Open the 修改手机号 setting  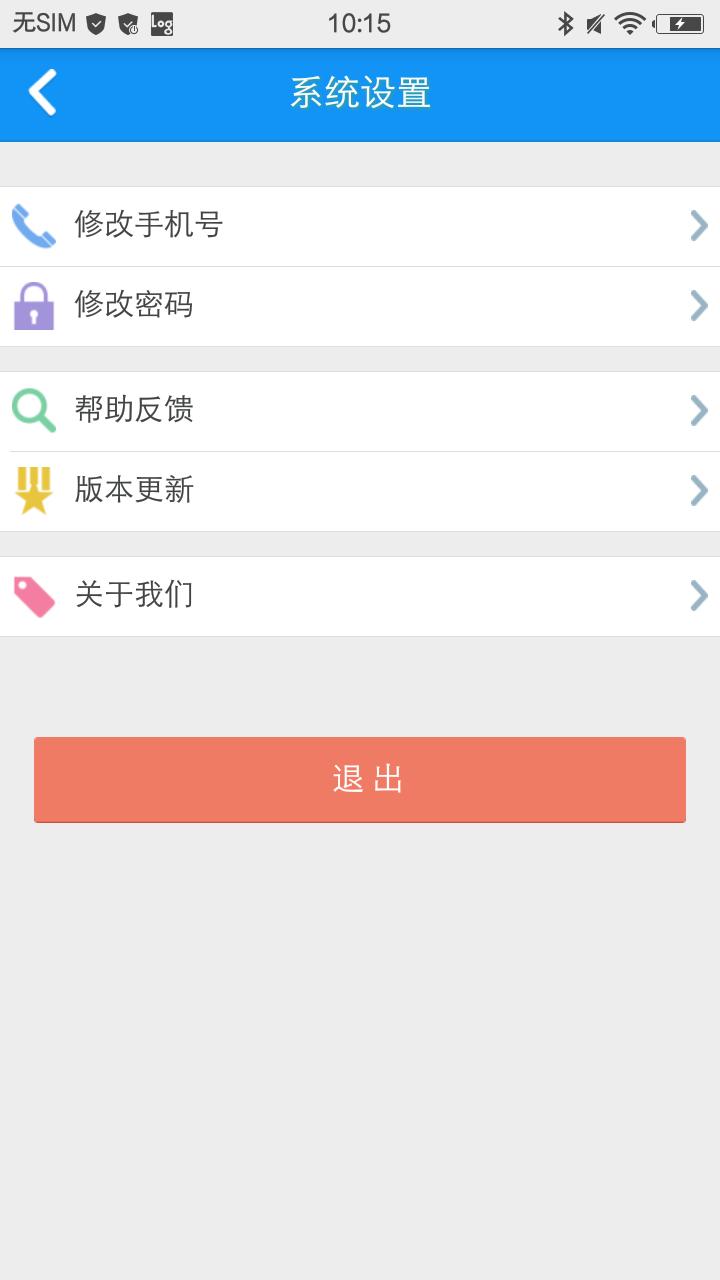click(360, 226)
